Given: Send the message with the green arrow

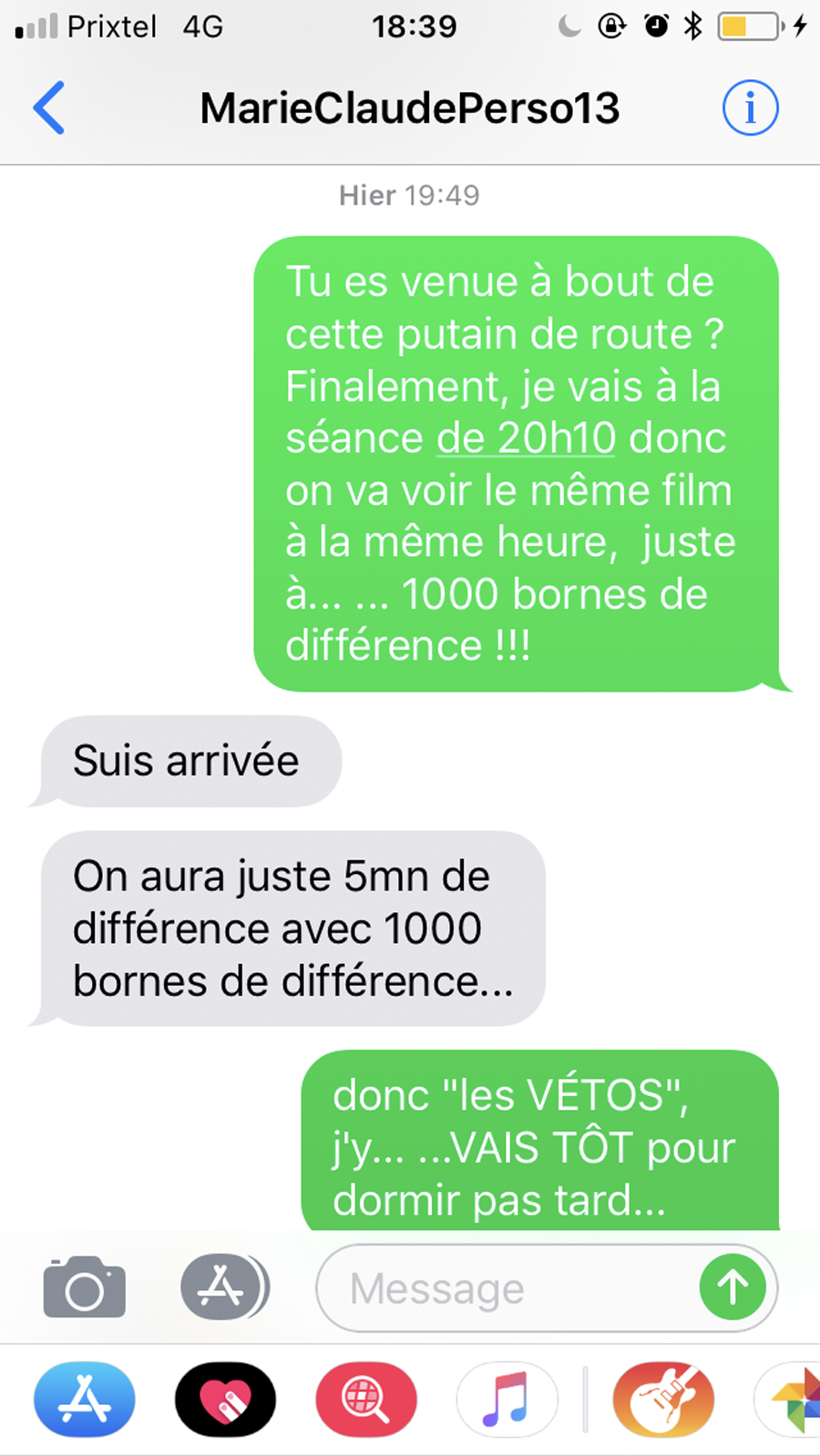Looking at the screenshot, I should pos(733,1287).
